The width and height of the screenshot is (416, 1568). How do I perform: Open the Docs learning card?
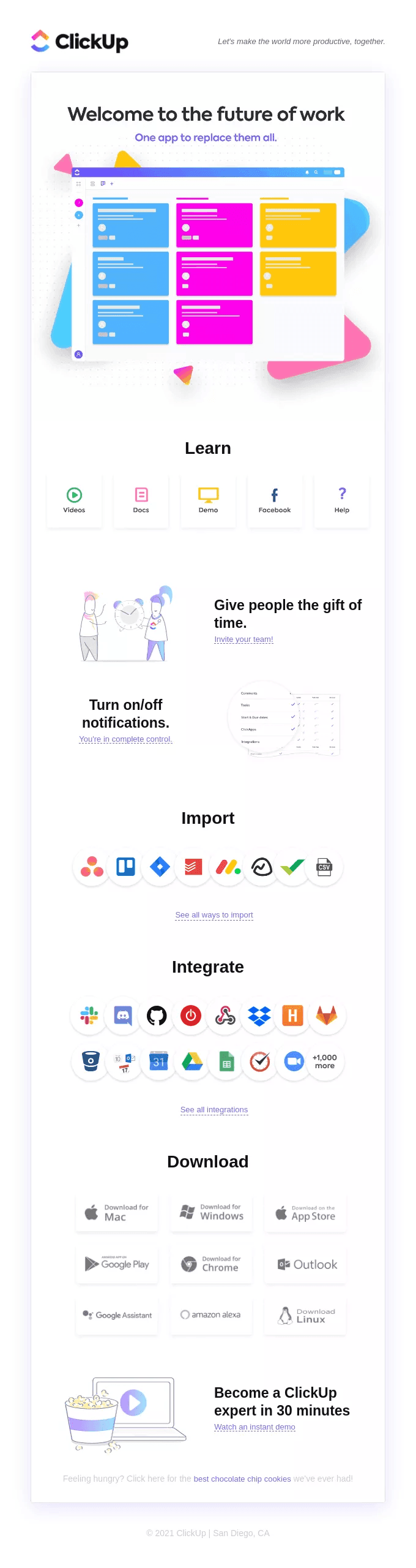tap(141, 500)
